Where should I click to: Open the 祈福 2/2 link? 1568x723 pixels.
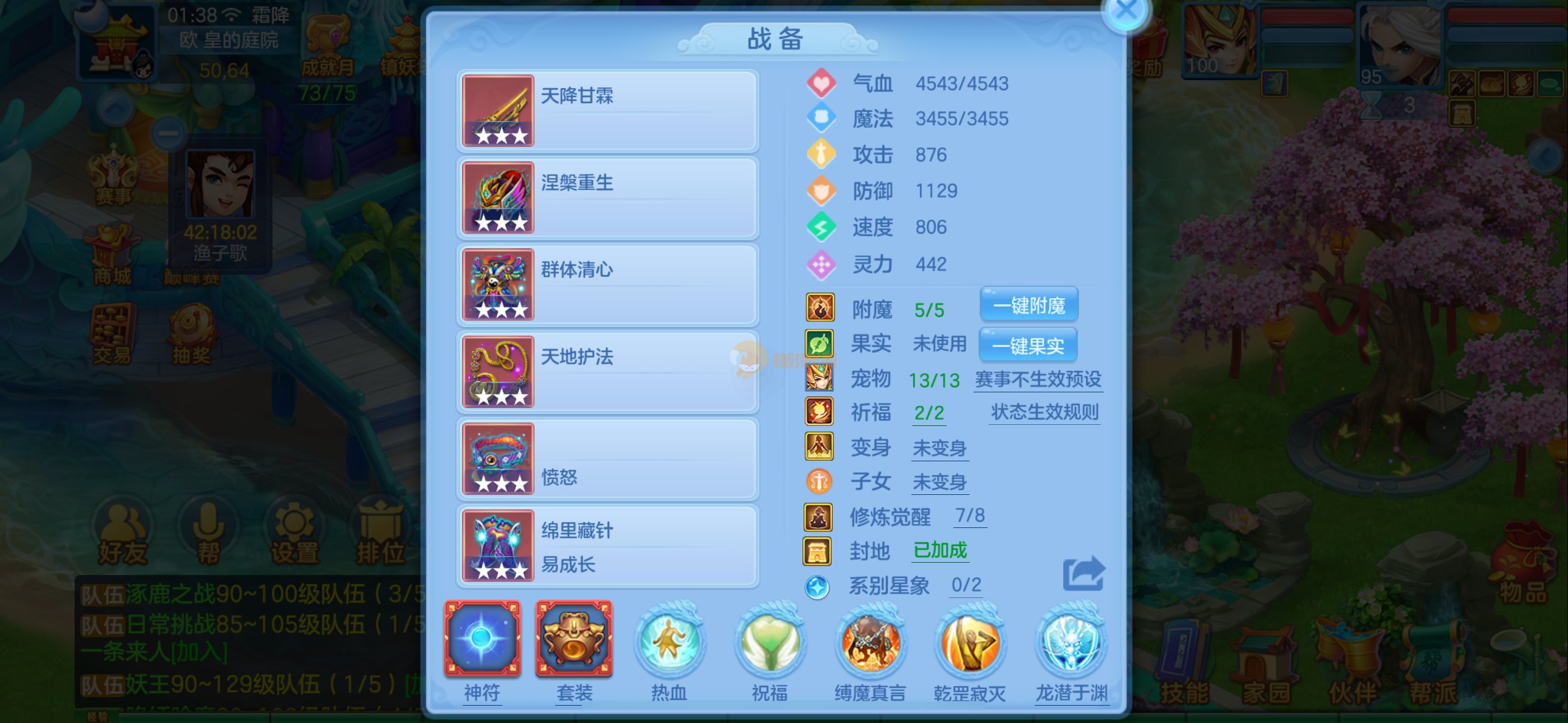pos(929,413)
